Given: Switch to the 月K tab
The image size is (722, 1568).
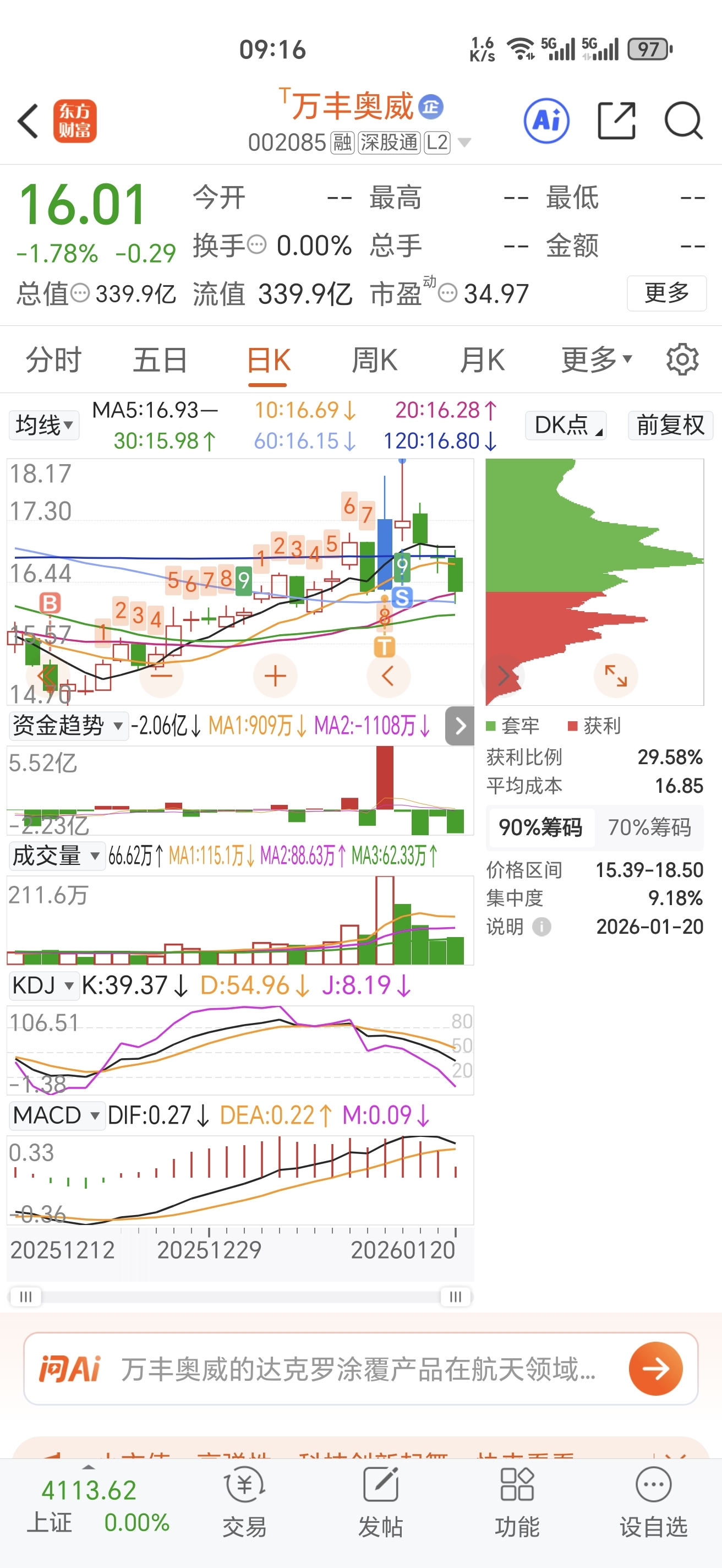Looking at the screenshot, I should 482,361.
